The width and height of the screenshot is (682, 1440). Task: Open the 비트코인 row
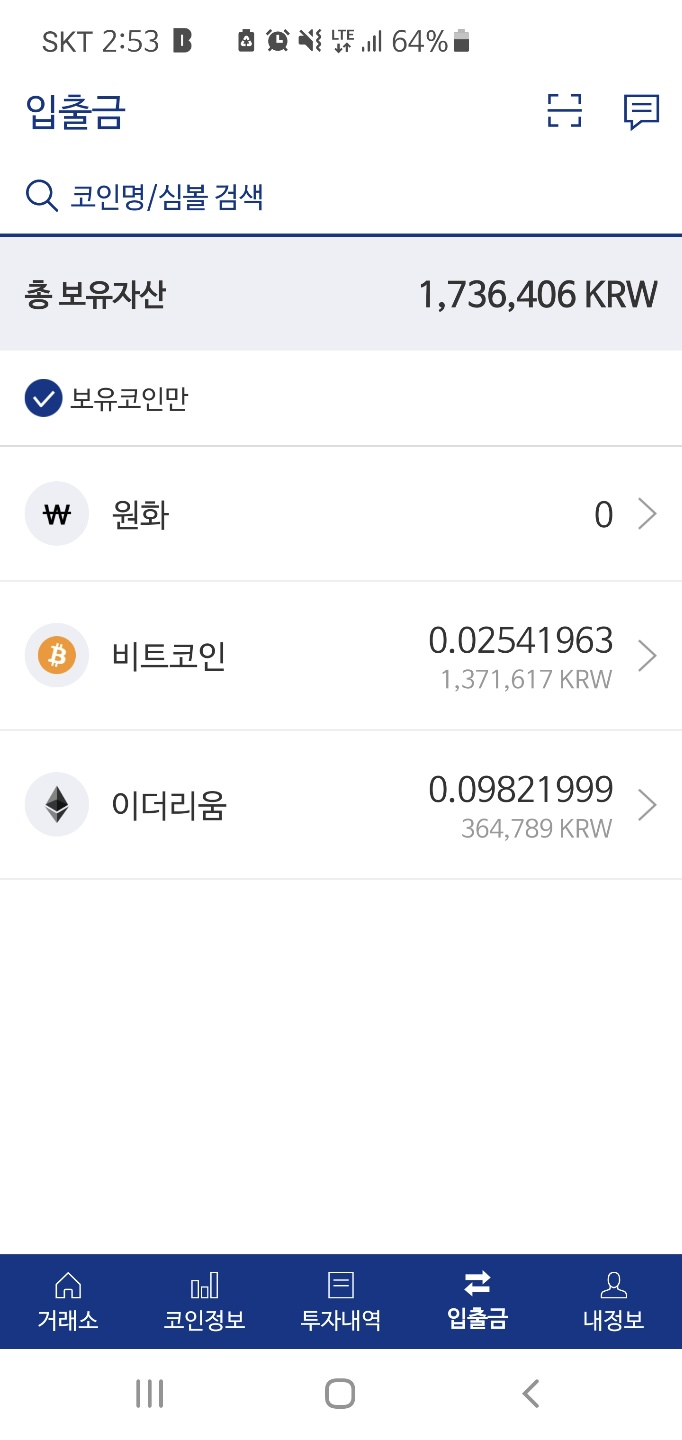coord(341,656)
